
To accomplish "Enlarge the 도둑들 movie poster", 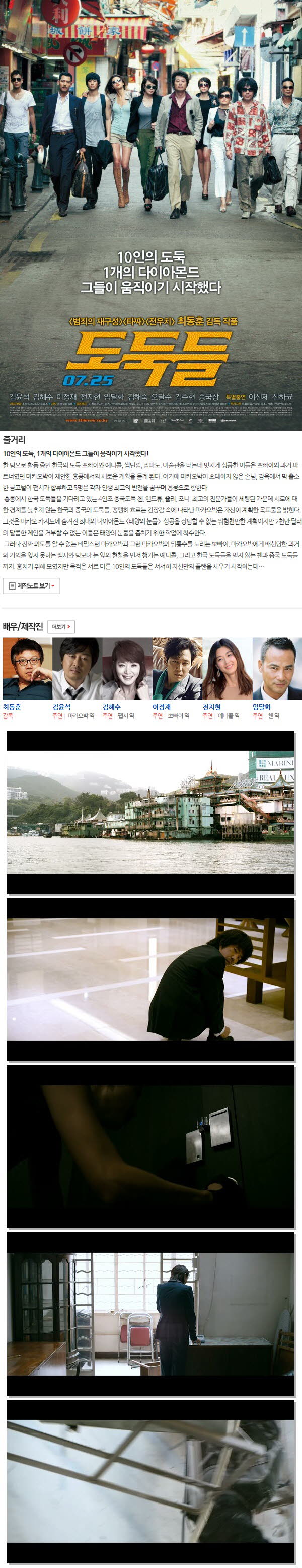I will pyautogui.click(x=150, y=214).
